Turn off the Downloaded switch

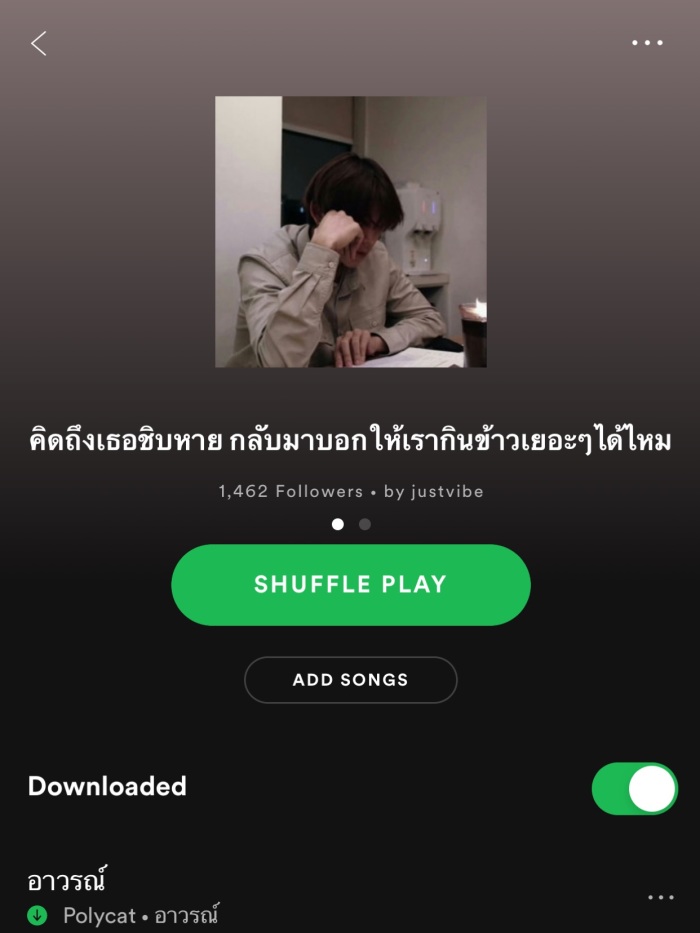click(x=634, y=788)
